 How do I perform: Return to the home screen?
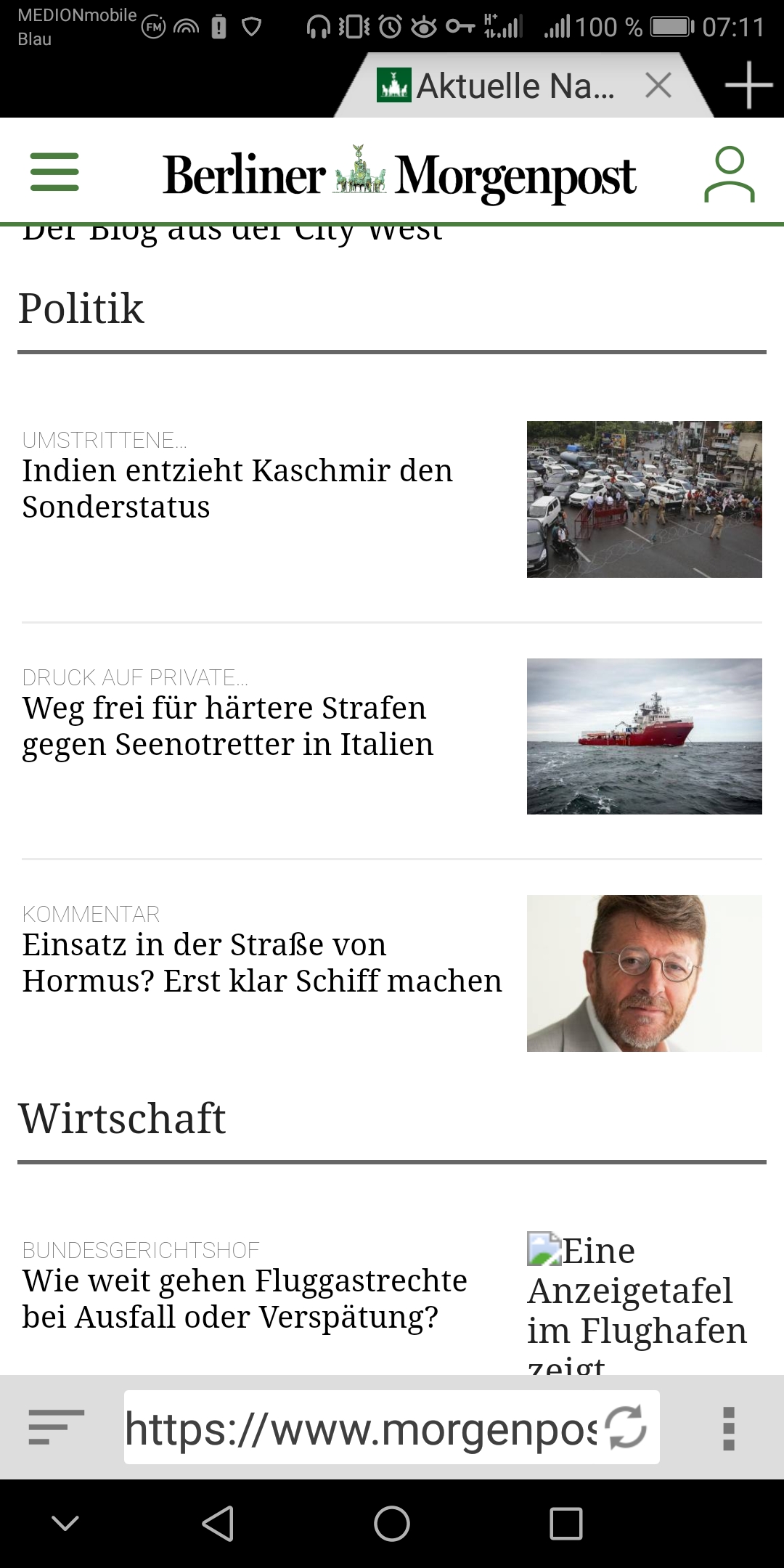click(x=392, y=1523)
